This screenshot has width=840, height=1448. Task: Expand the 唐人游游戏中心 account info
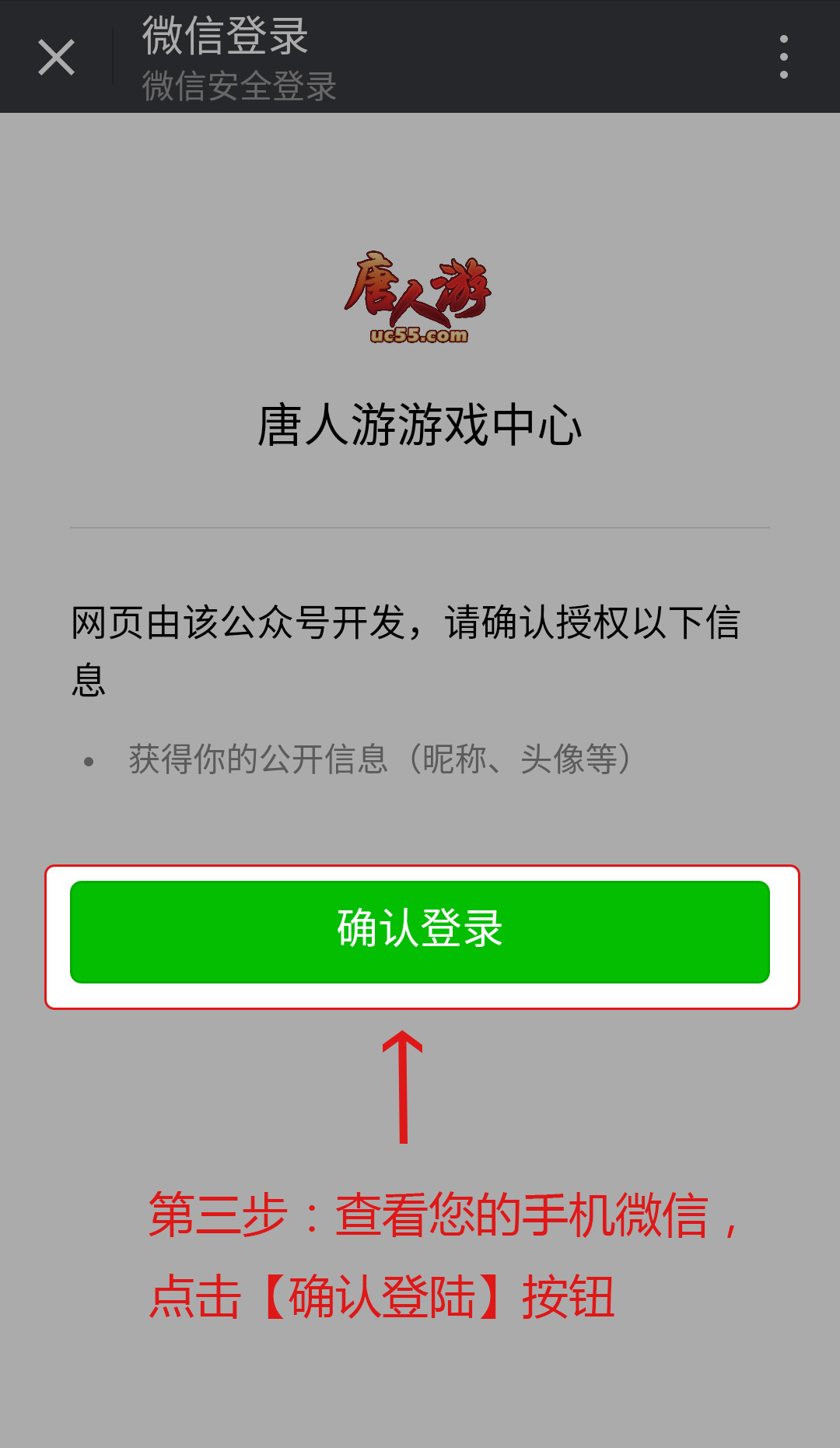point(420,425)
